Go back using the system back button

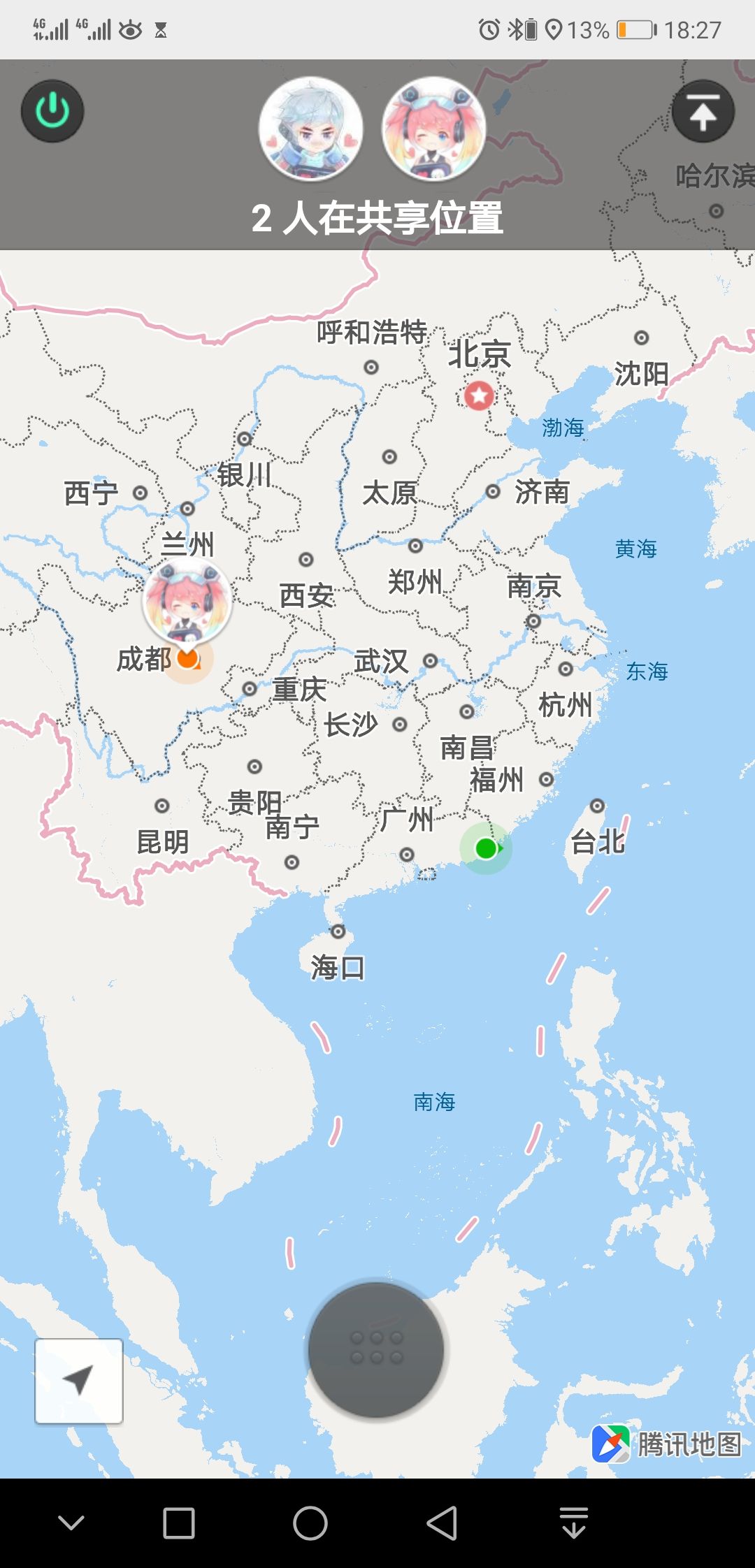coord(442,1523)
